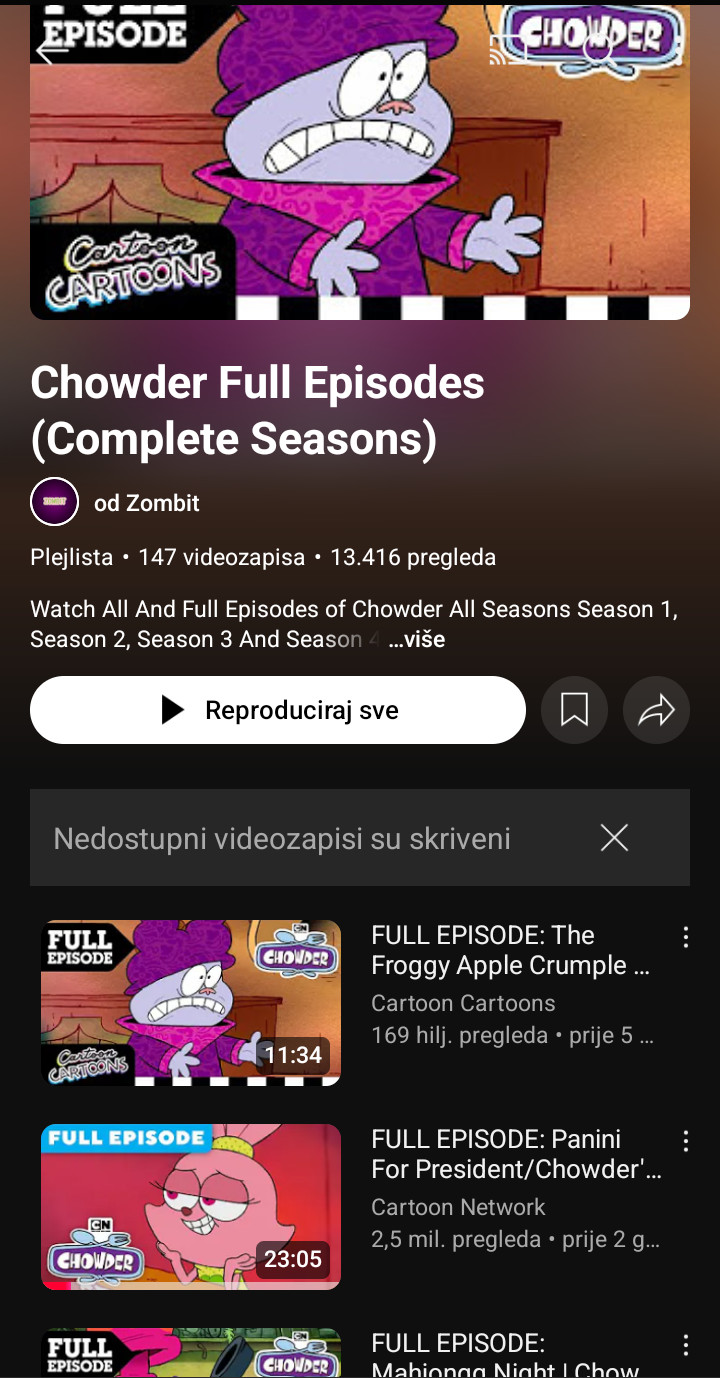Expand description with the "više" link
This screenshot has width=720, height=1378.
pyautogui.click(x=417, y=639)
